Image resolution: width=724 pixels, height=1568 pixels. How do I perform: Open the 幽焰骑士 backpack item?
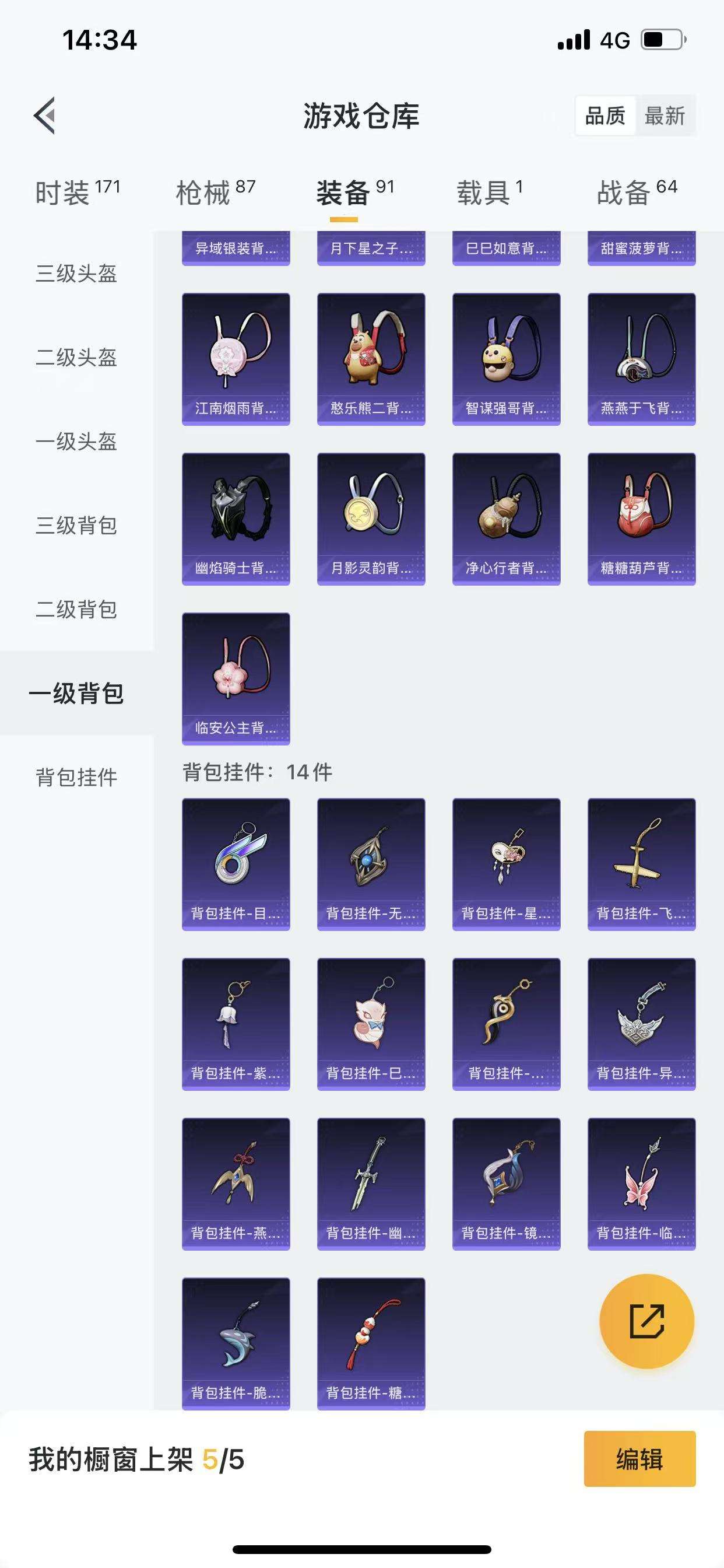point(236,519)
